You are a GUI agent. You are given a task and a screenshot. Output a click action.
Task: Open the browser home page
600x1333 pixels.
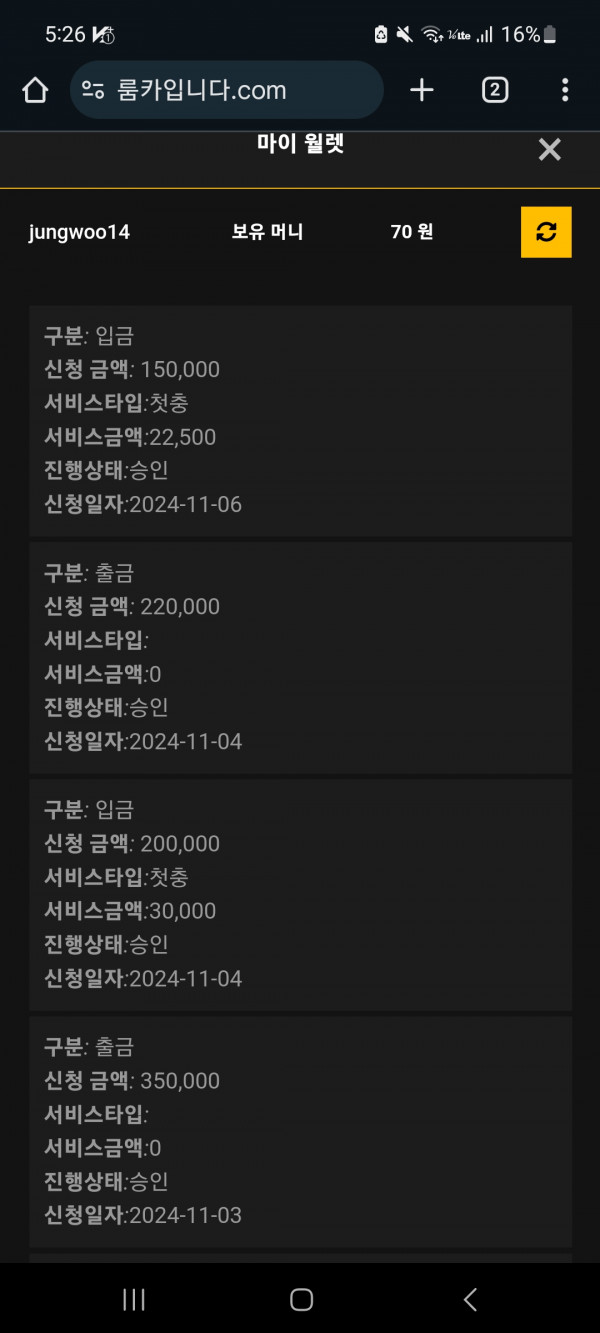point(35,91)
